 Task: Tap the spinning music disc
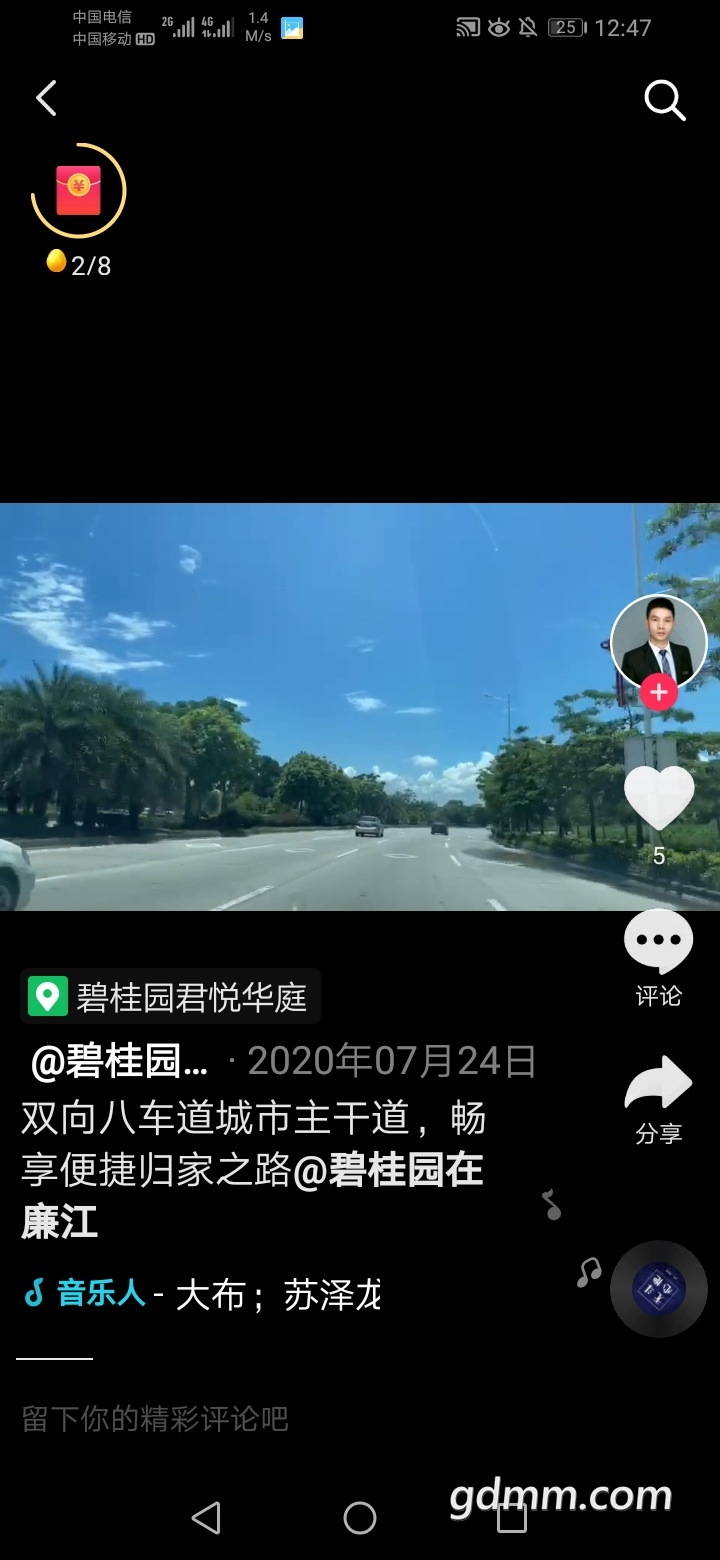tap(658, 1289)
